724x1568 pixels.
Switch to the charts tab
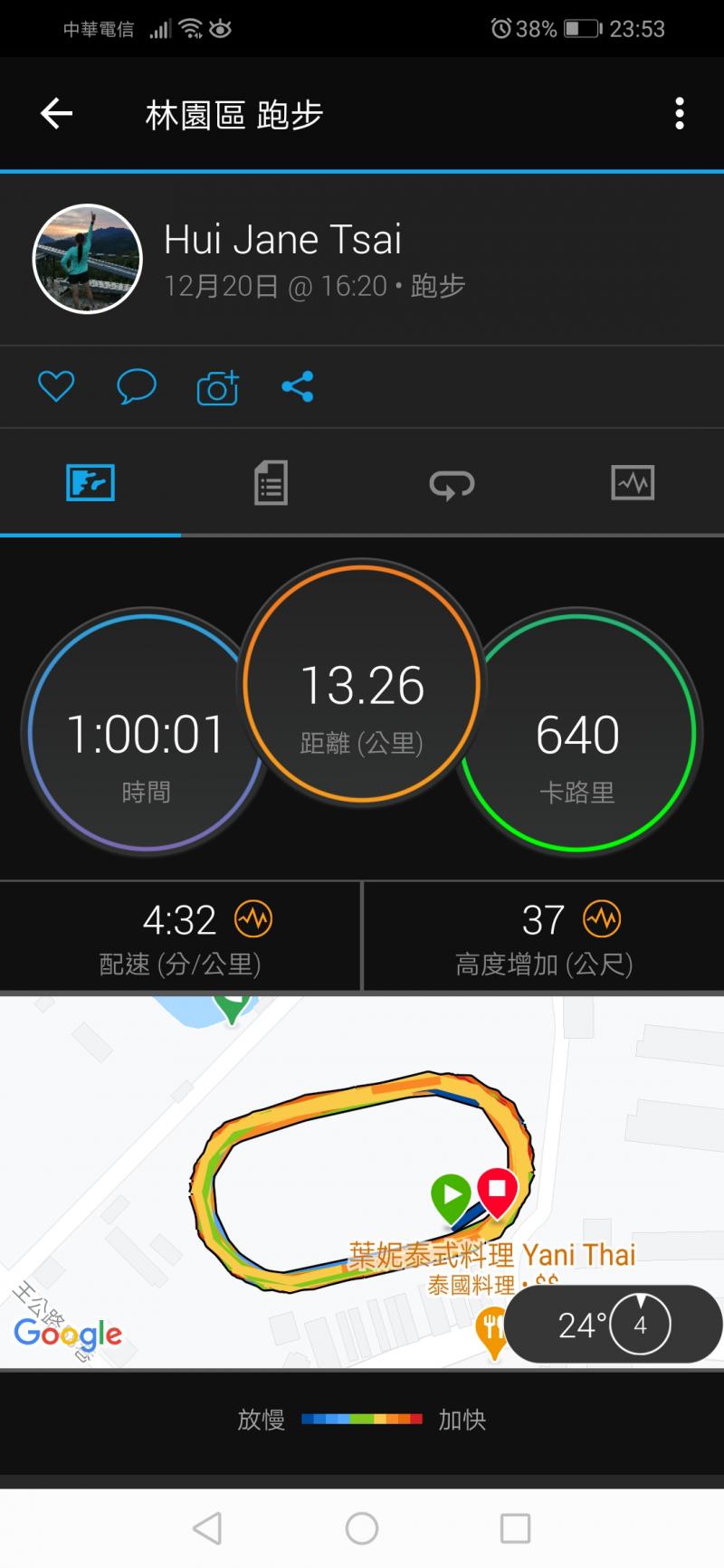[633, 482]
